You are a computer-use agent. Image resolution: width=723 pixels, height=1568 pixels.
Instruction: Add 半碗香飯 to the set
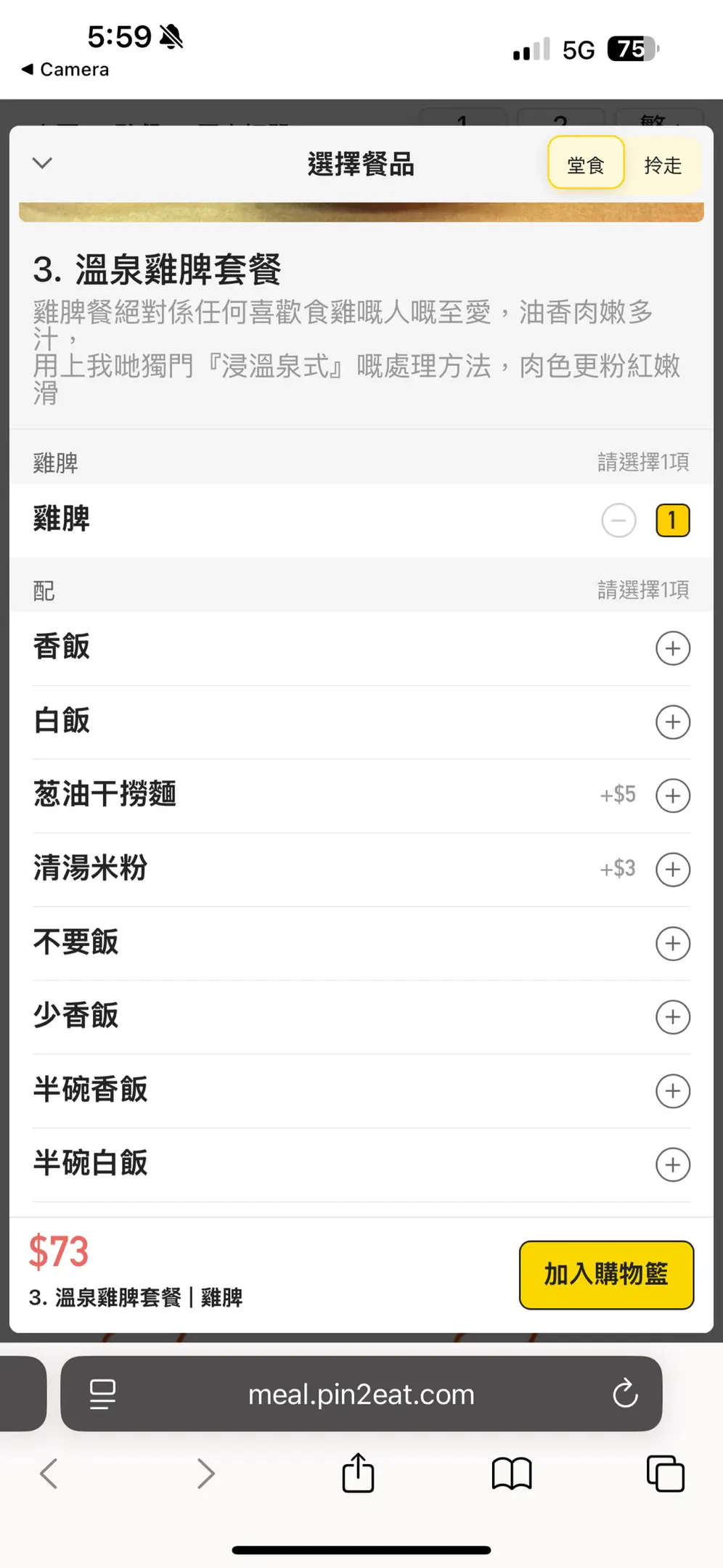[672, 1091]
